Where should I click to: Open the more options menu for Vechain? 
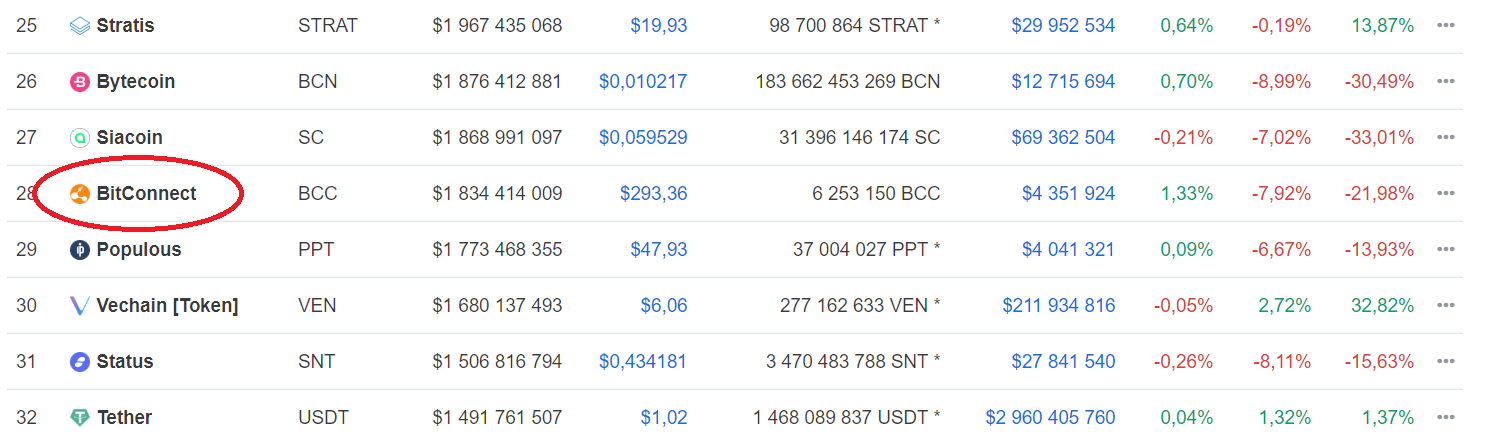(1445, 305)
